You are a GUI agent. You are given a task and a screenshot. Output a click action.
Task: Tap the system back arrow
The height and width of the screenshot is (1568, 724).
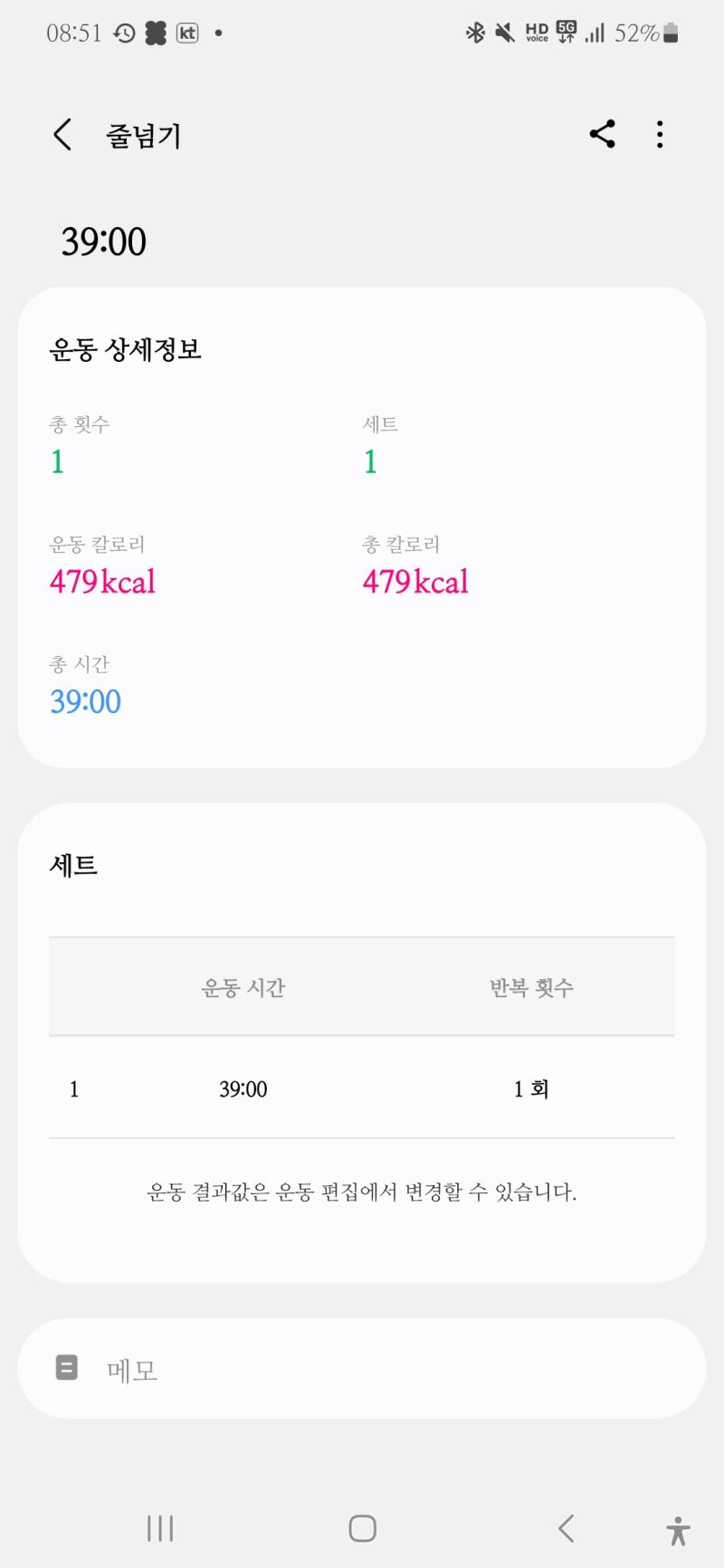click(567, 1528)
